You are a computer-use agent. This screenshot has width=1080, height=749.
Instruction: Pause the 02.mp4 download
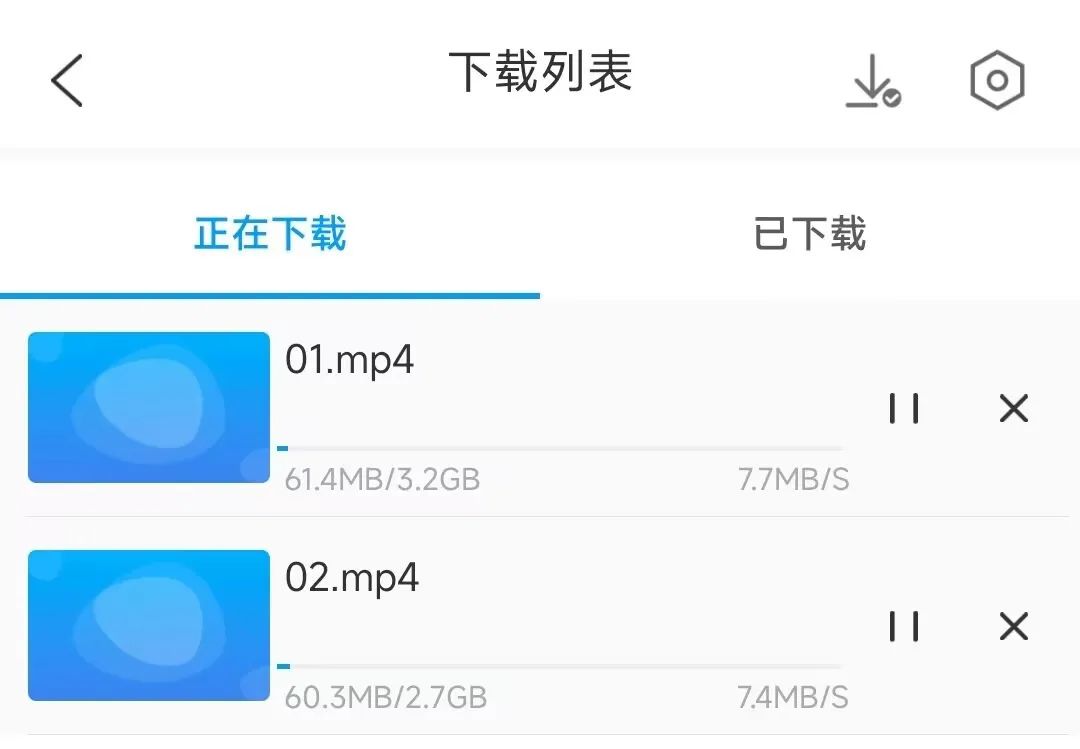tap(904, 626)
